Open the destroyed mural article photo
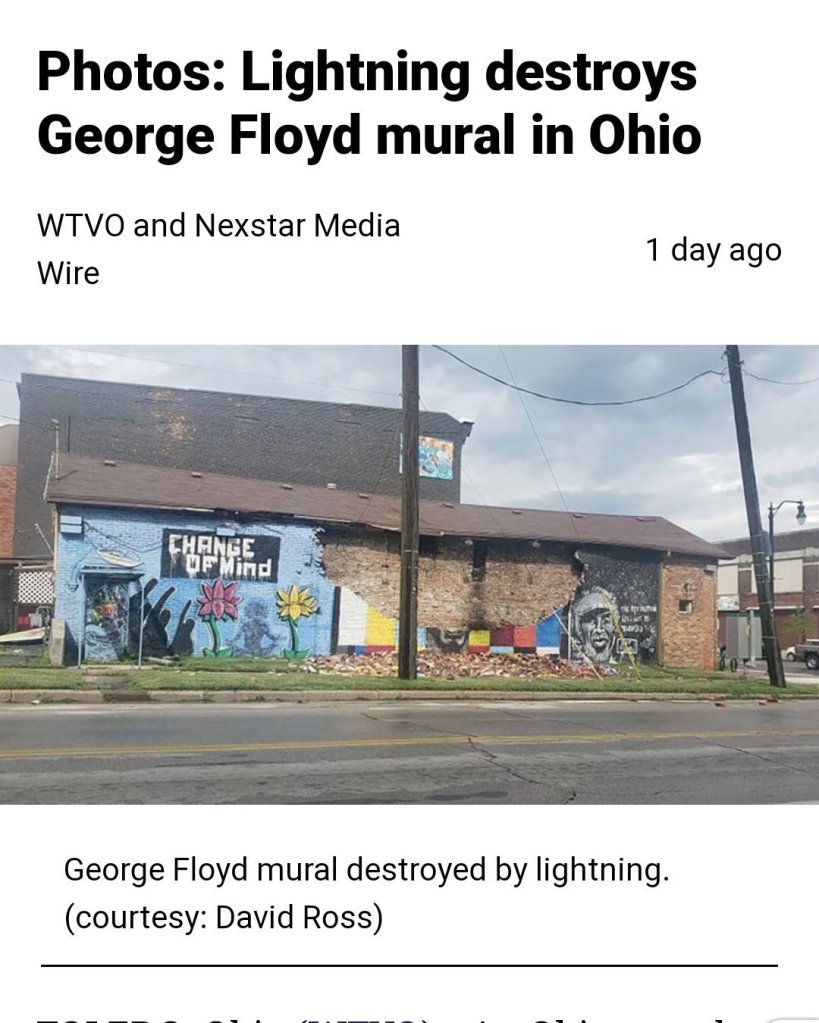Screen dimensions: 819x1023 409,574
